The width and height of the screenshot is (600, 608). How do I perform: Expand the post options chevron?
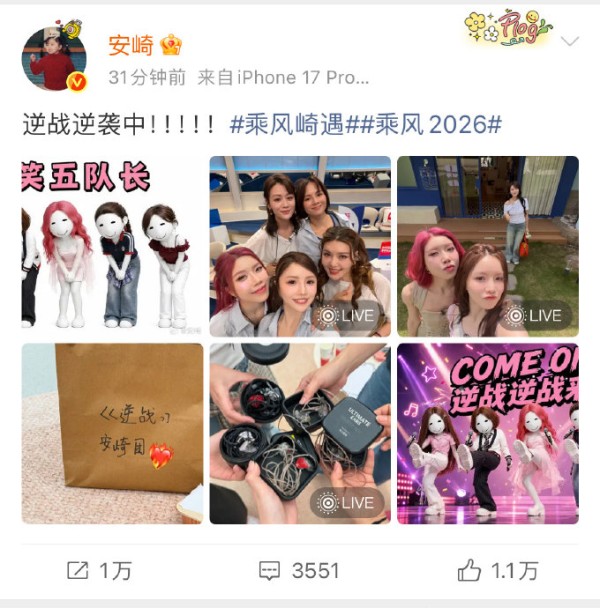569,41
